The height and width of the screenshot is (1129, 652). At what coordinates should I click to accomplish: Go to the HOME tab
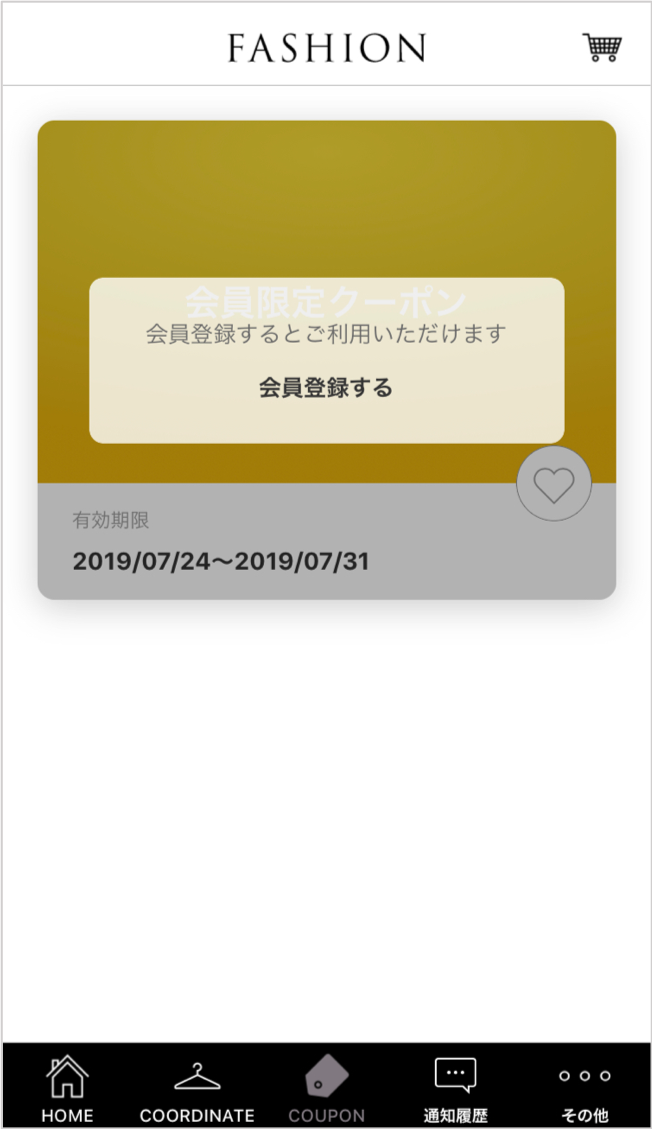point(68,1088)
